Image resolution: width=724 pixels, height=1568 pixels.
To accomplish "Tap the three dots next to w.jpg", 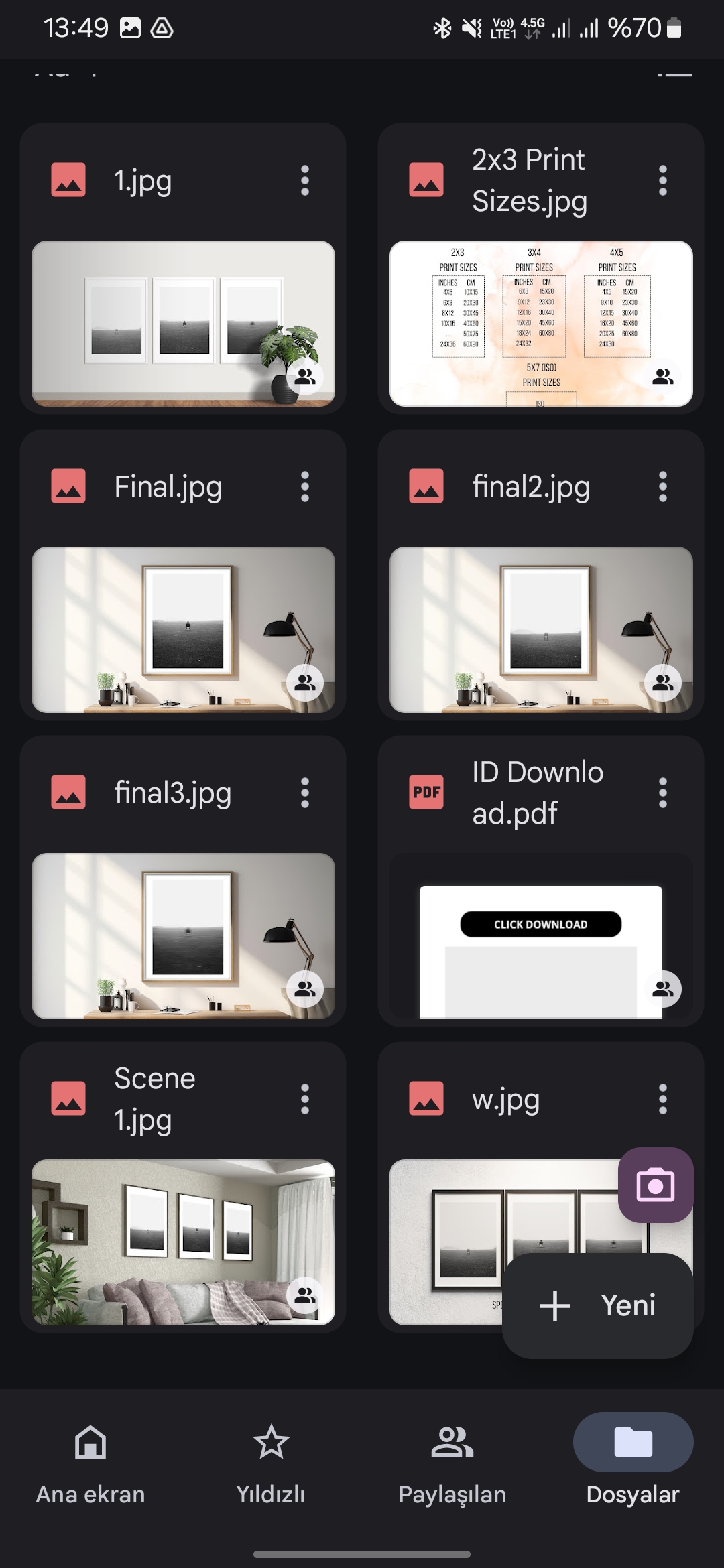I will [x=663, y=1100].
